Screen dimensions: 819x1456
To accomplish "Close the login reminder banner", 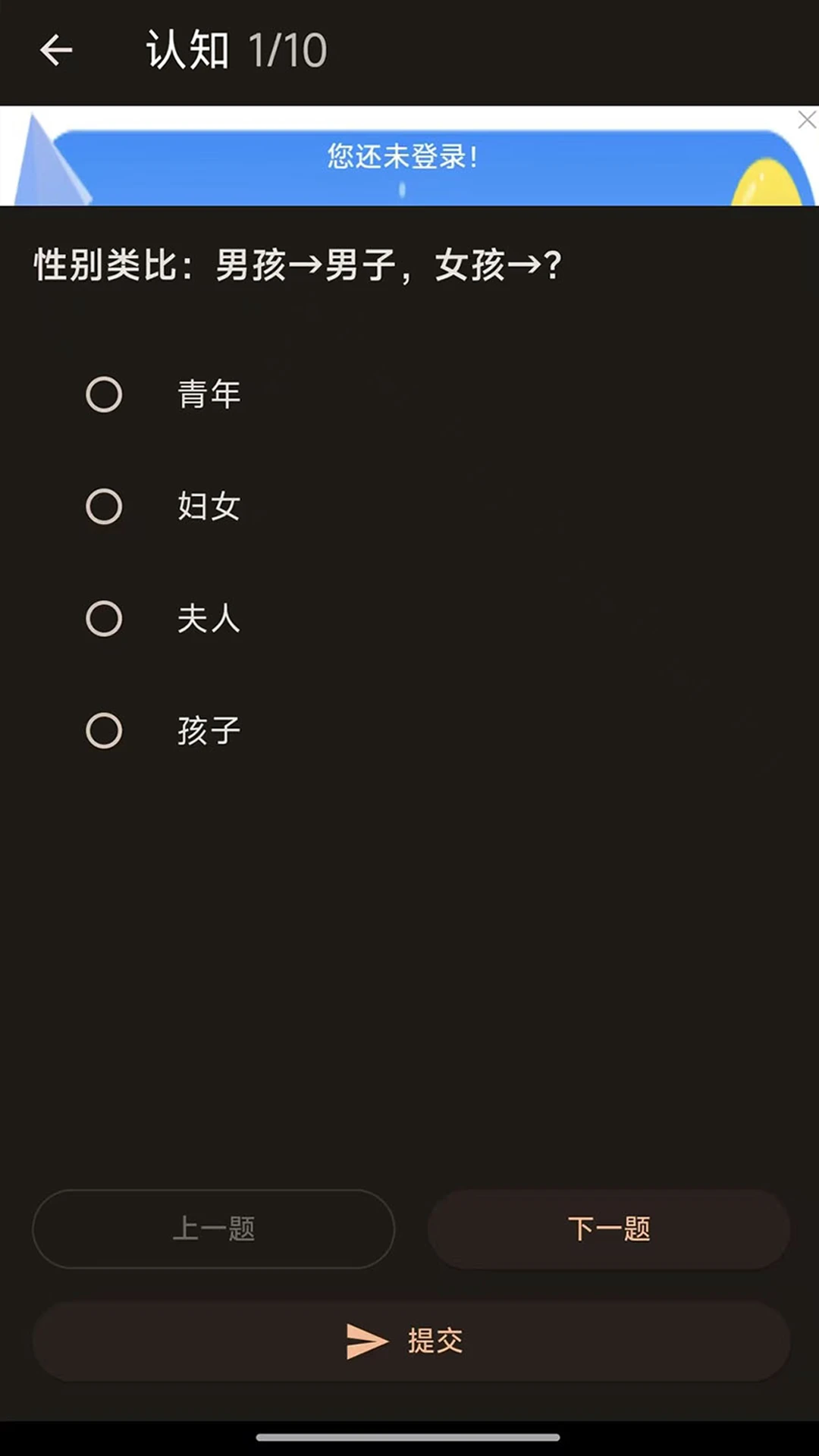I will pyautogui.click(x=806, y=120).
